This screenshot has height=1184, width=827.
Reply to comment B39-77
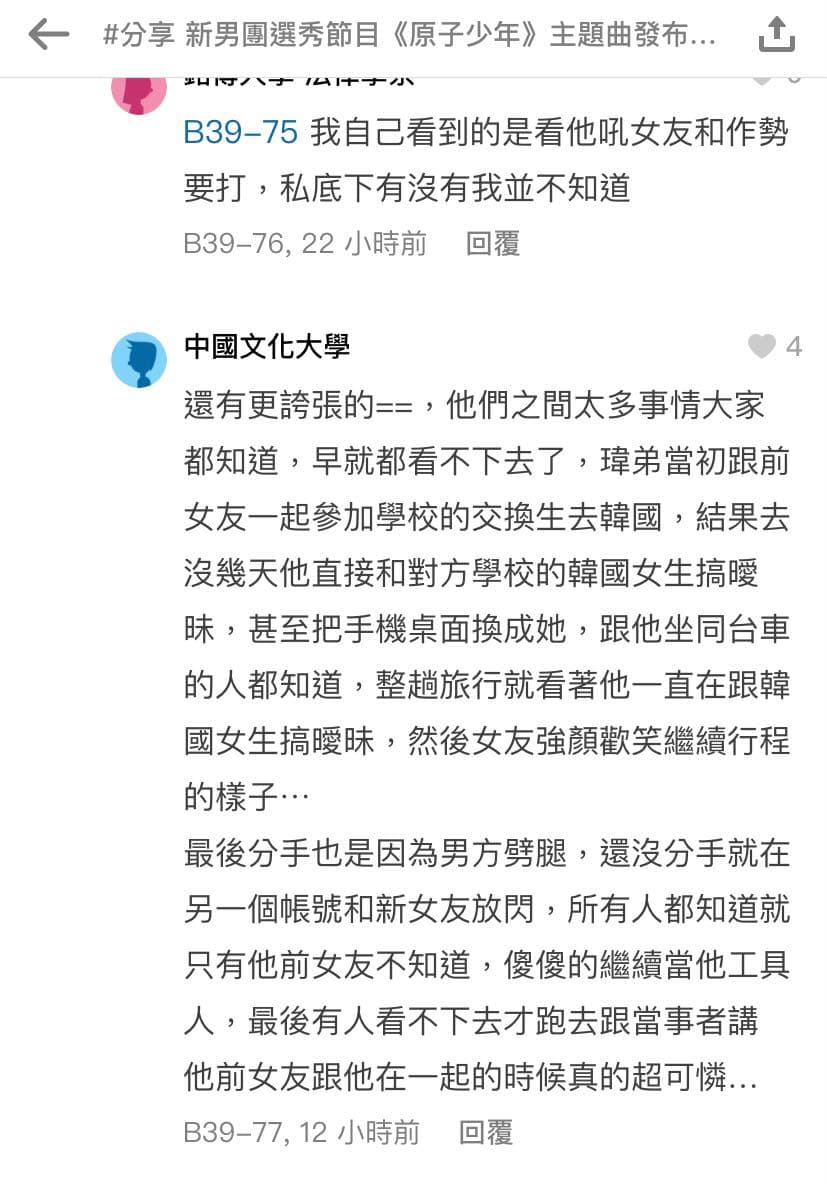point(486,1132)
